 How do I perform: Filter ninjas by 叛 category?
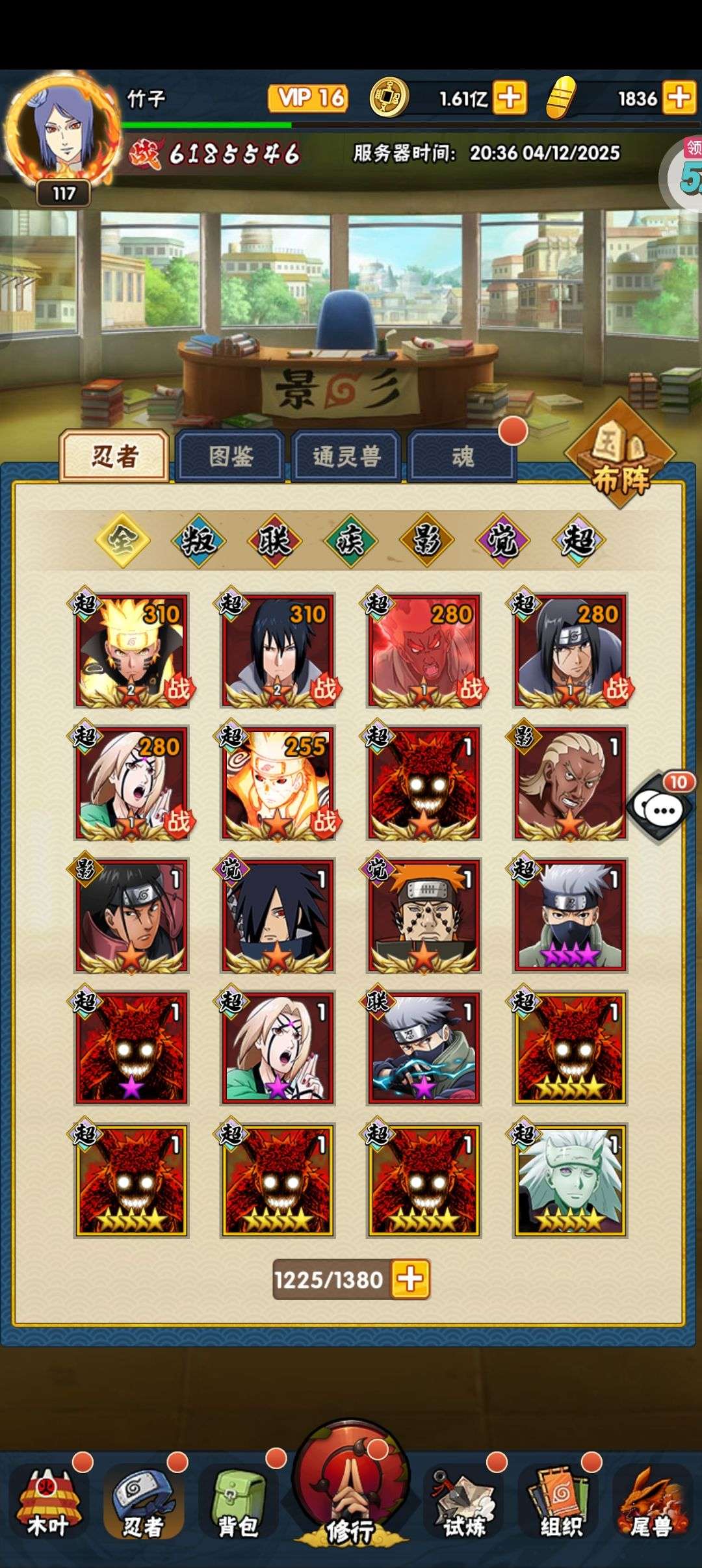point(198,540)
